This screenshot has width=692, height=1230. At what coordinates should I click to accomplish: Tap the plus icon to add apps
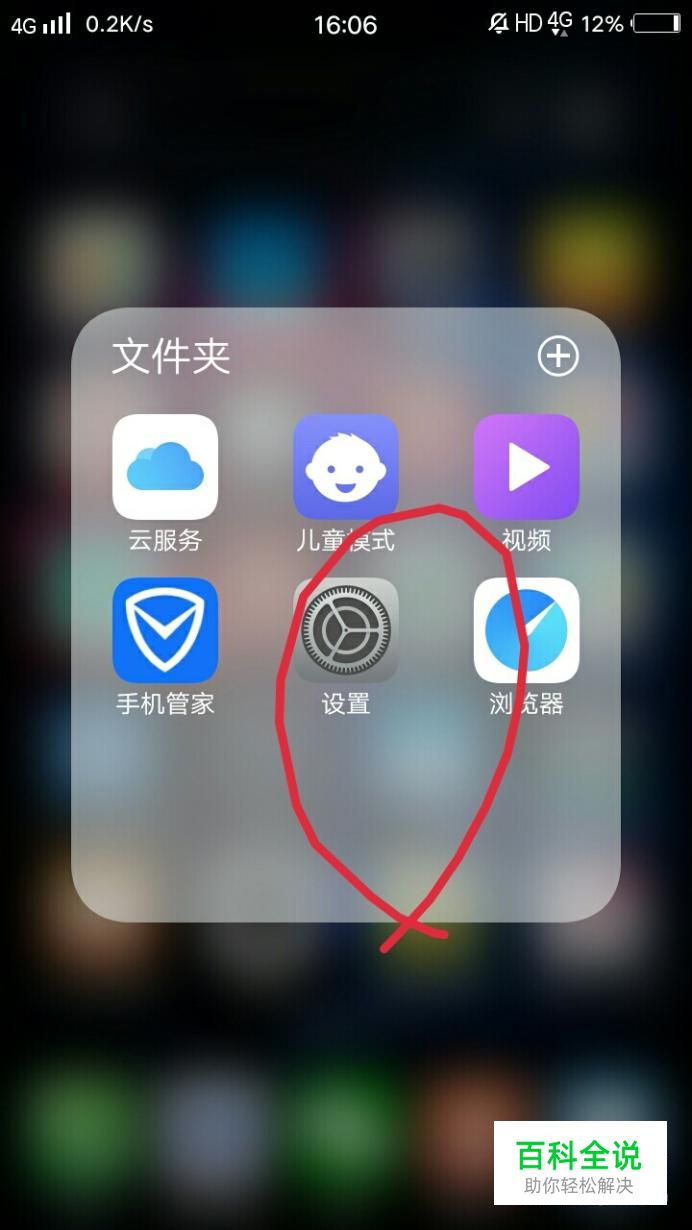click(558, 356)
